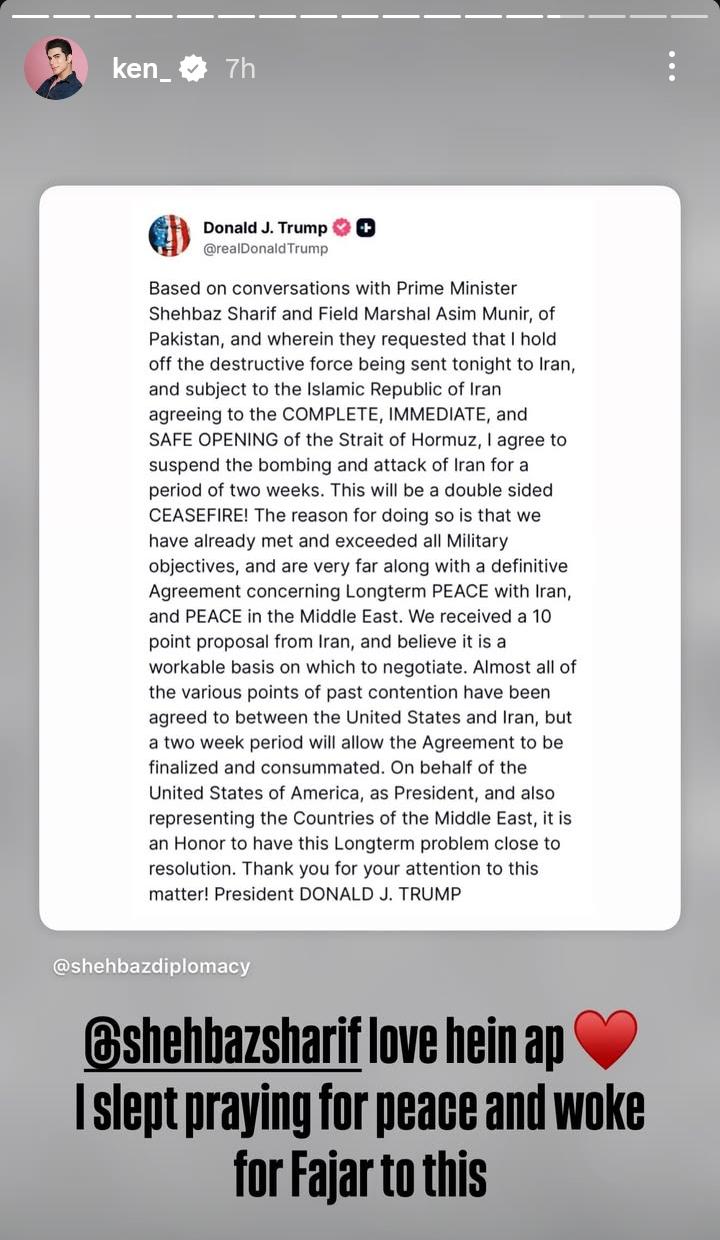Screen dimensions: 720x1240
Task: Open the story overflow menu
Action: pyautogui.click(x=671, y=67)
